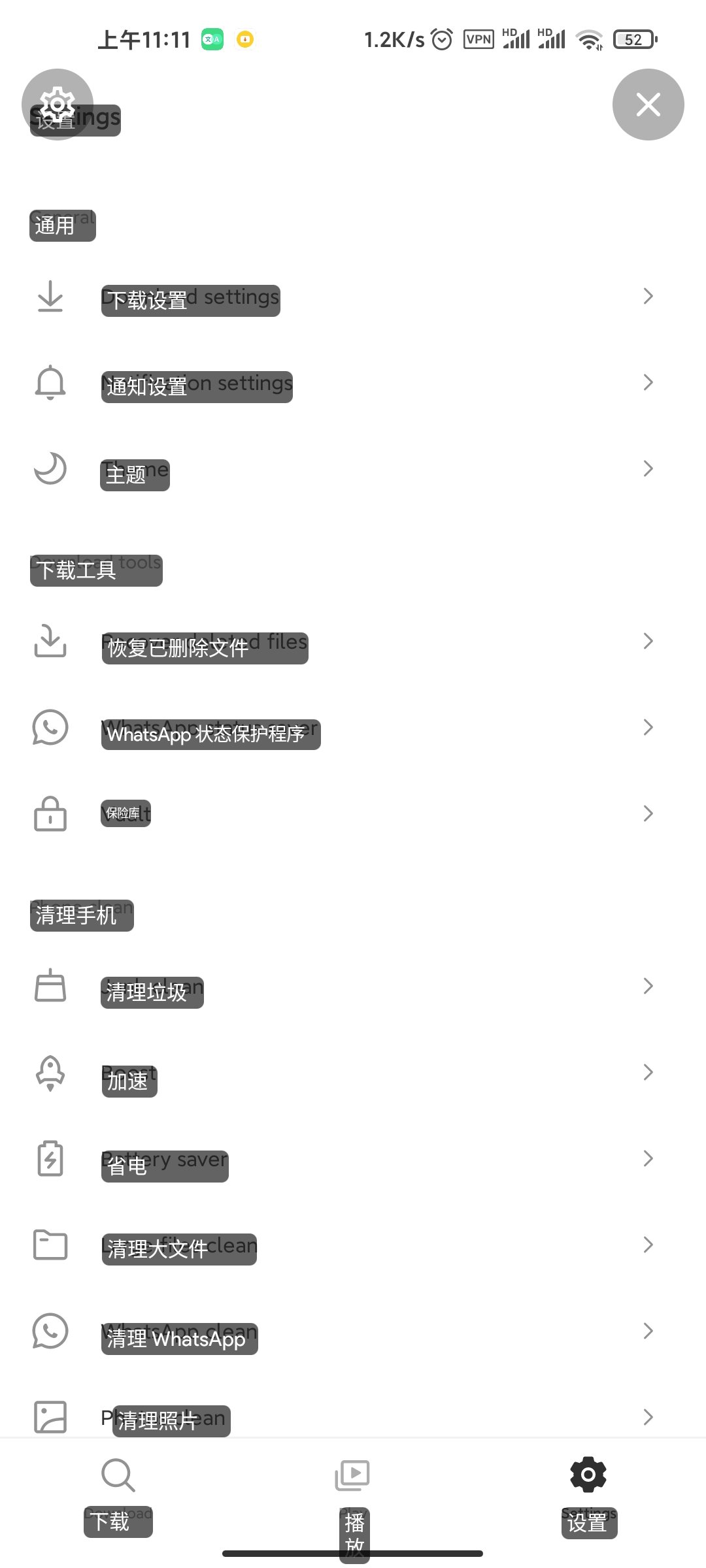Click the folder icon for 清理大文件
The width and height of the screenshot is (706, 1568).
(50, 1245)
